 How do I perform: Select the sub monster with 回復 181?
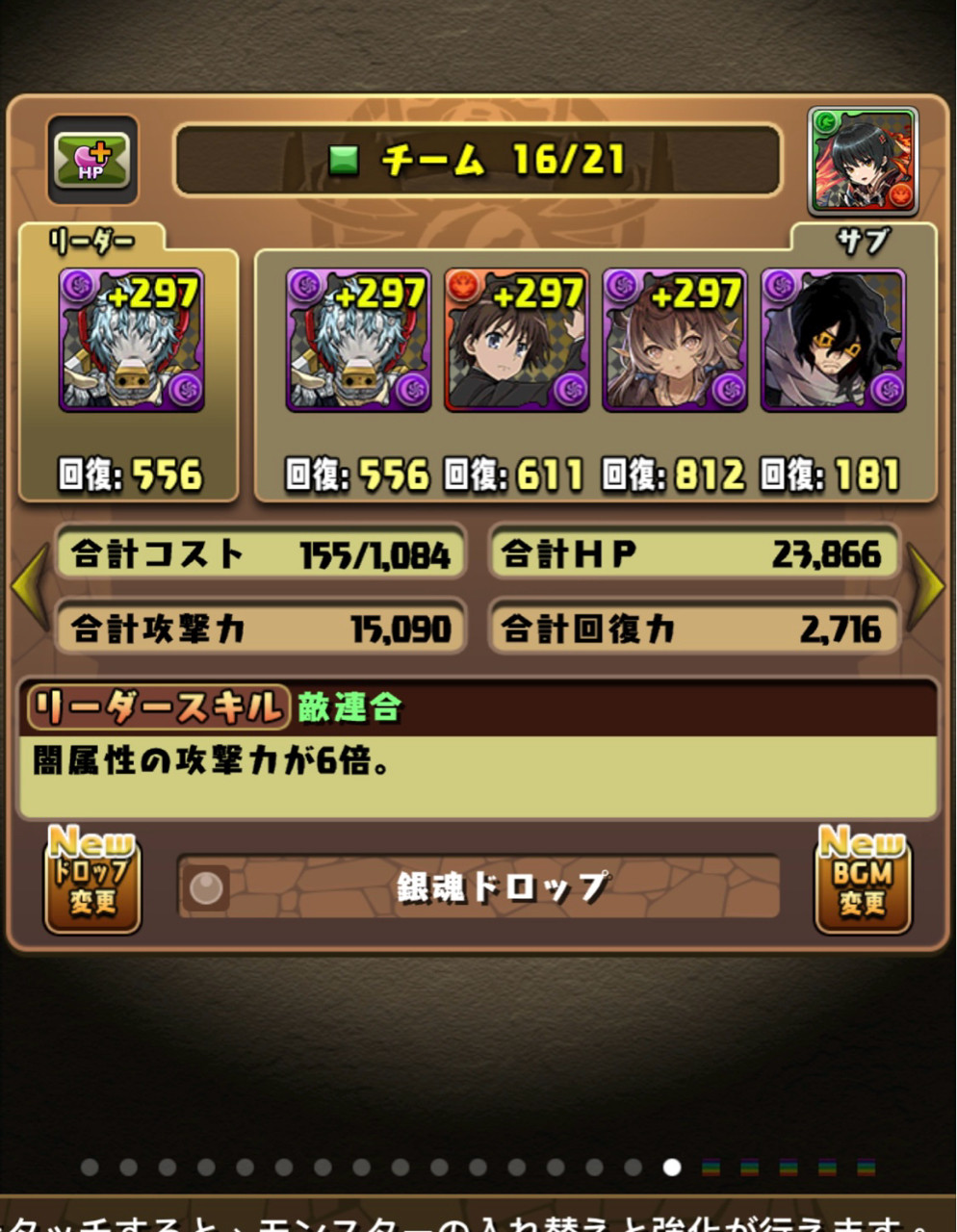(x=833, y=341)
